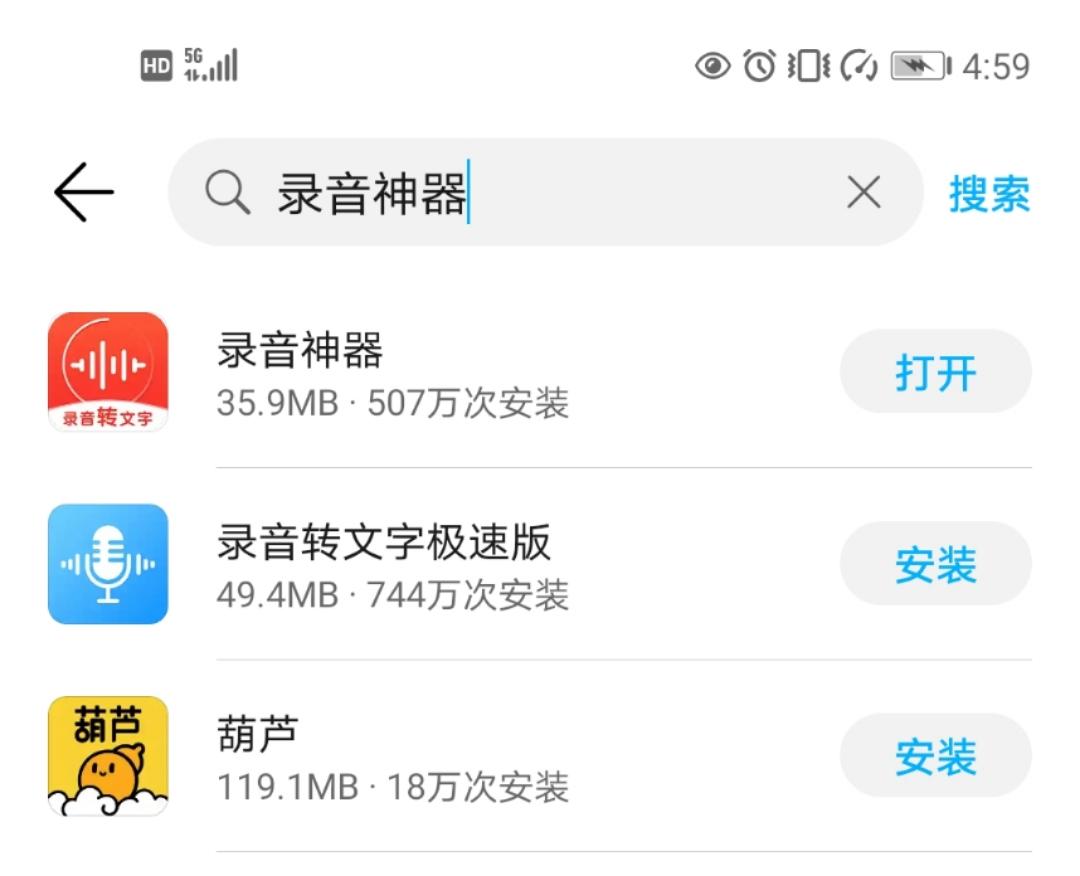Tap the 搜索 button
Image resolution: width=1080 pixels, height=876 pixels.
tap(988, 194)
